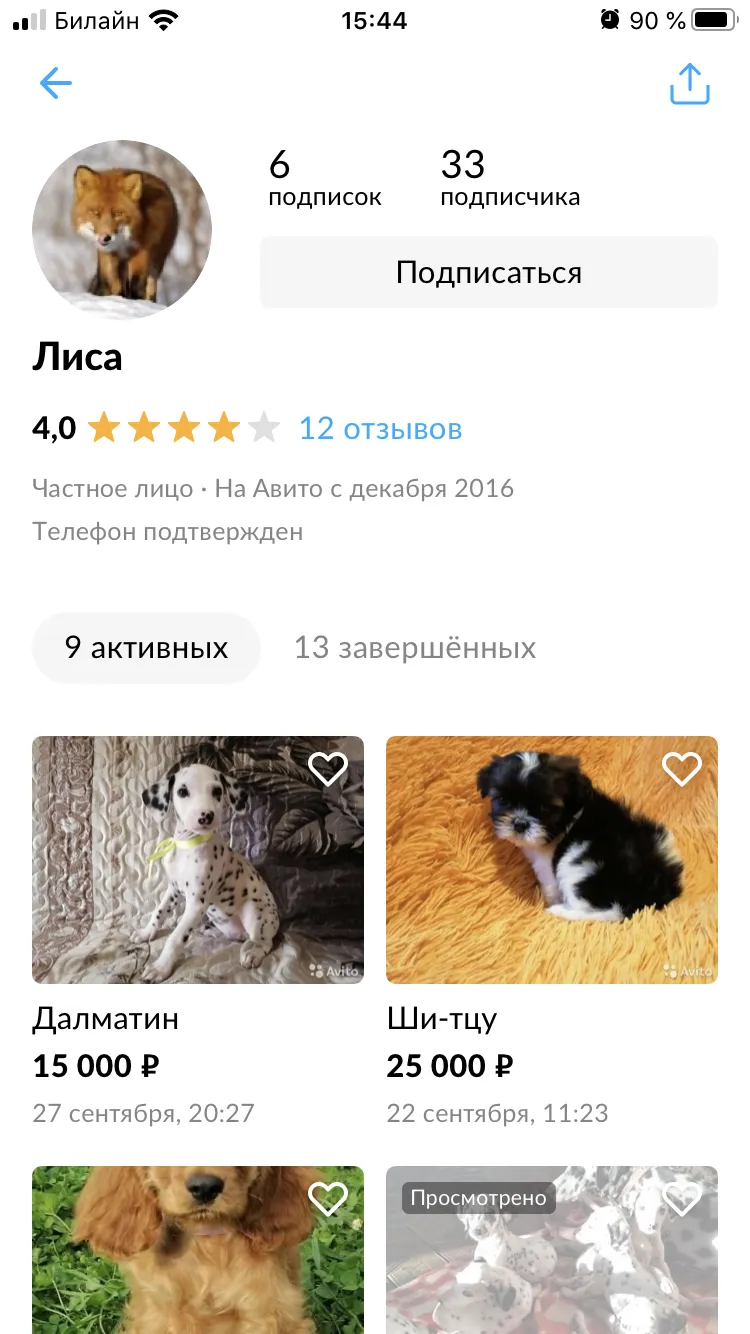Tap the Подписаться button
The image size is (750, 1334).
(x=489, y=272)
